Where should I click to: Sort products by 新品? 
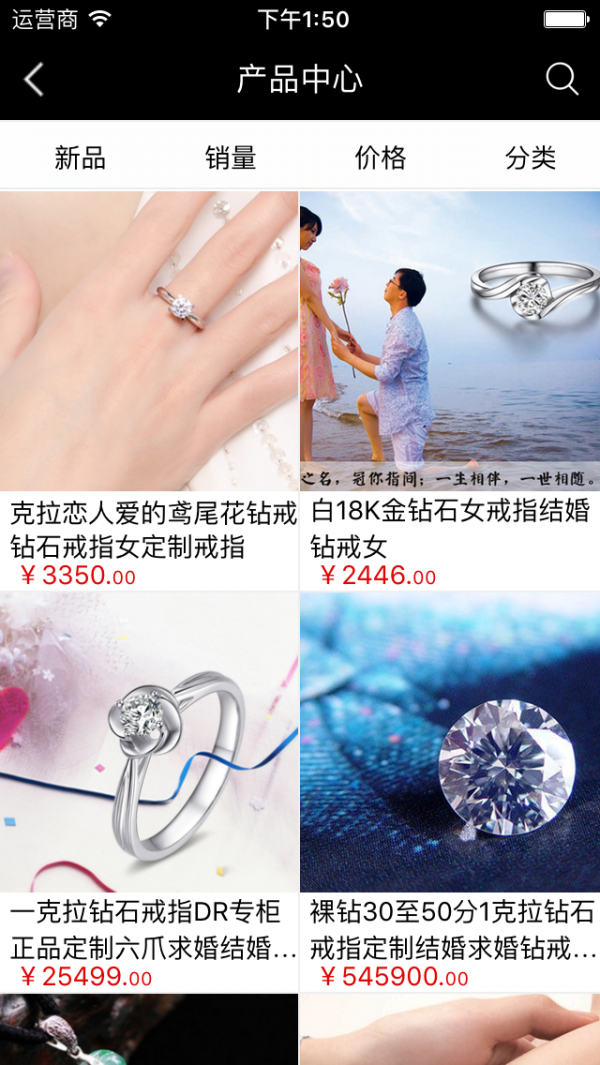[80, 158]
